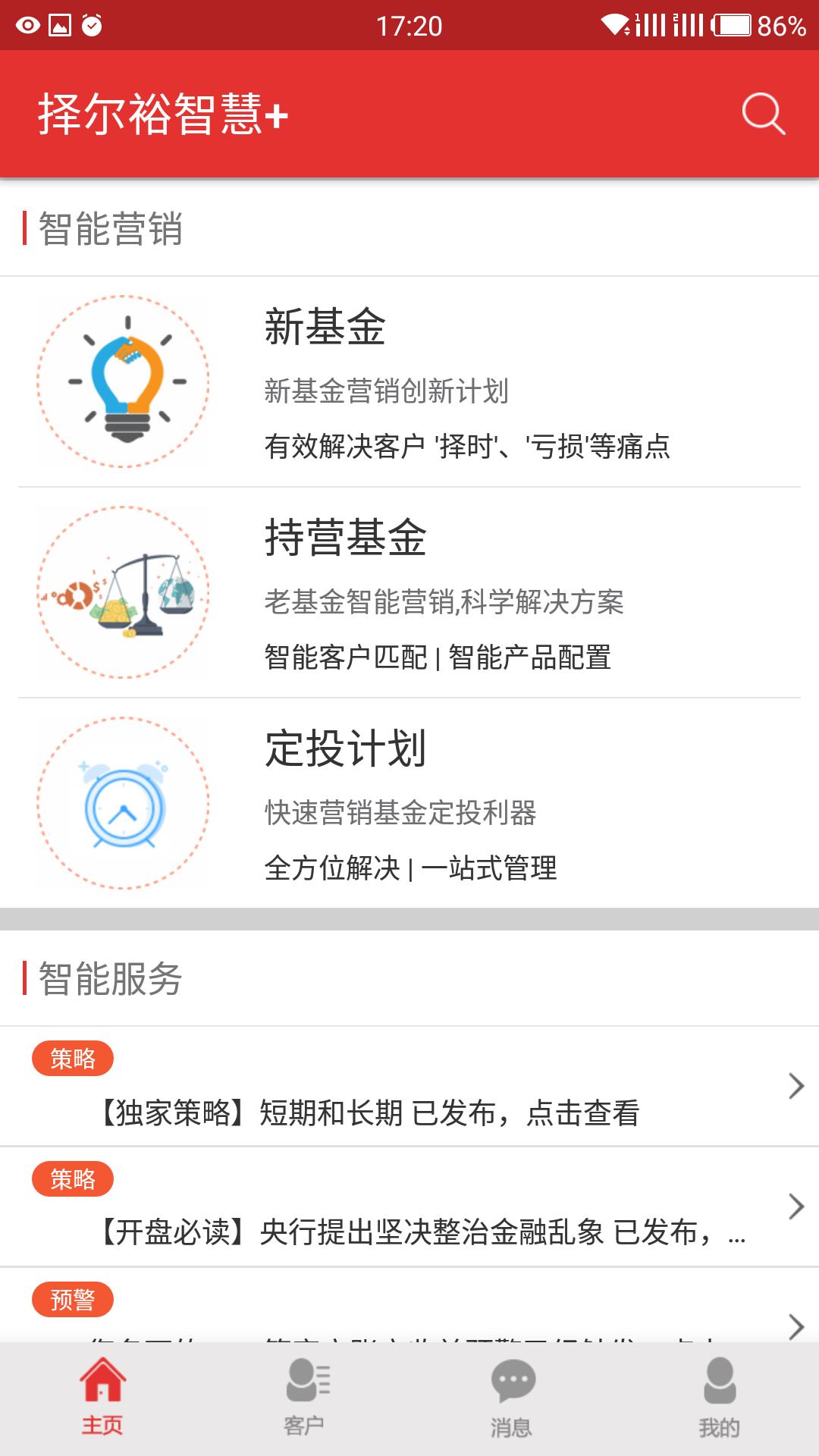This screenshot has height=1456, width=819.
Task: Switch to the 主页 tab
Action: [102, 1398]
